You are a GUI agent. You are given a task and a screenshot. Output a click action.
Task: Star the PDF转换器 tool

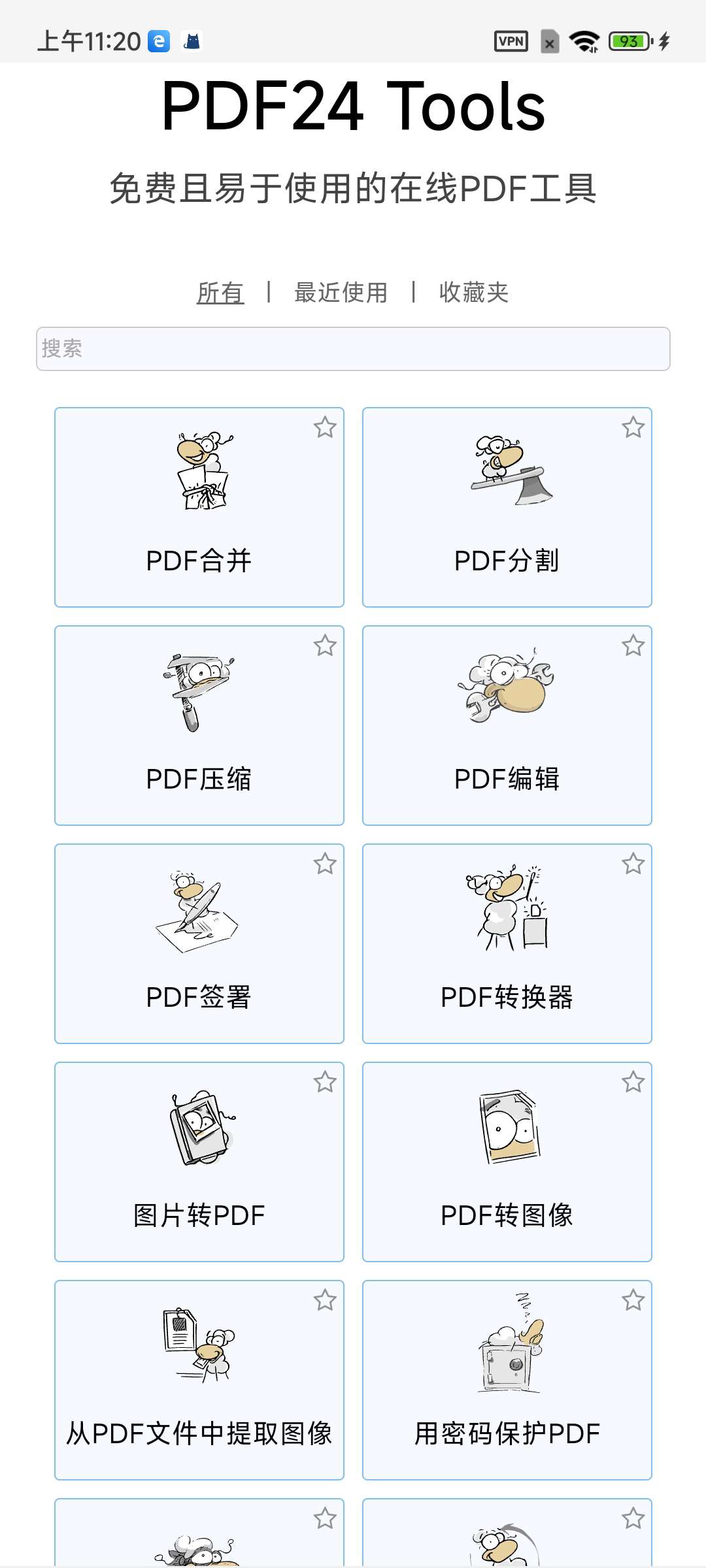pos(633,864)
